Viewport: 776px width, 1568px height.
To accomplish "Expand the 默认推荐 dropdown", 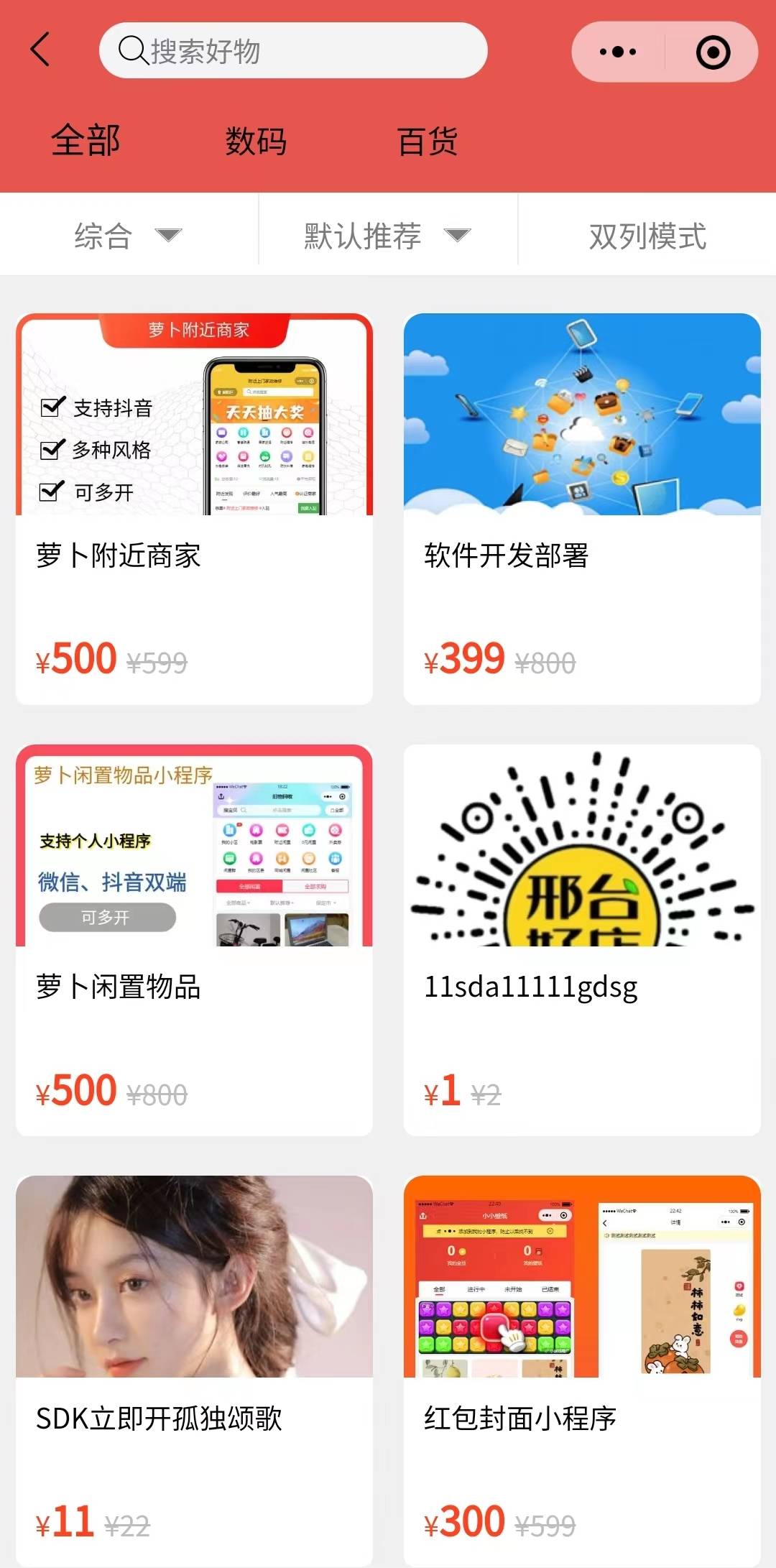I will [387, 235].
